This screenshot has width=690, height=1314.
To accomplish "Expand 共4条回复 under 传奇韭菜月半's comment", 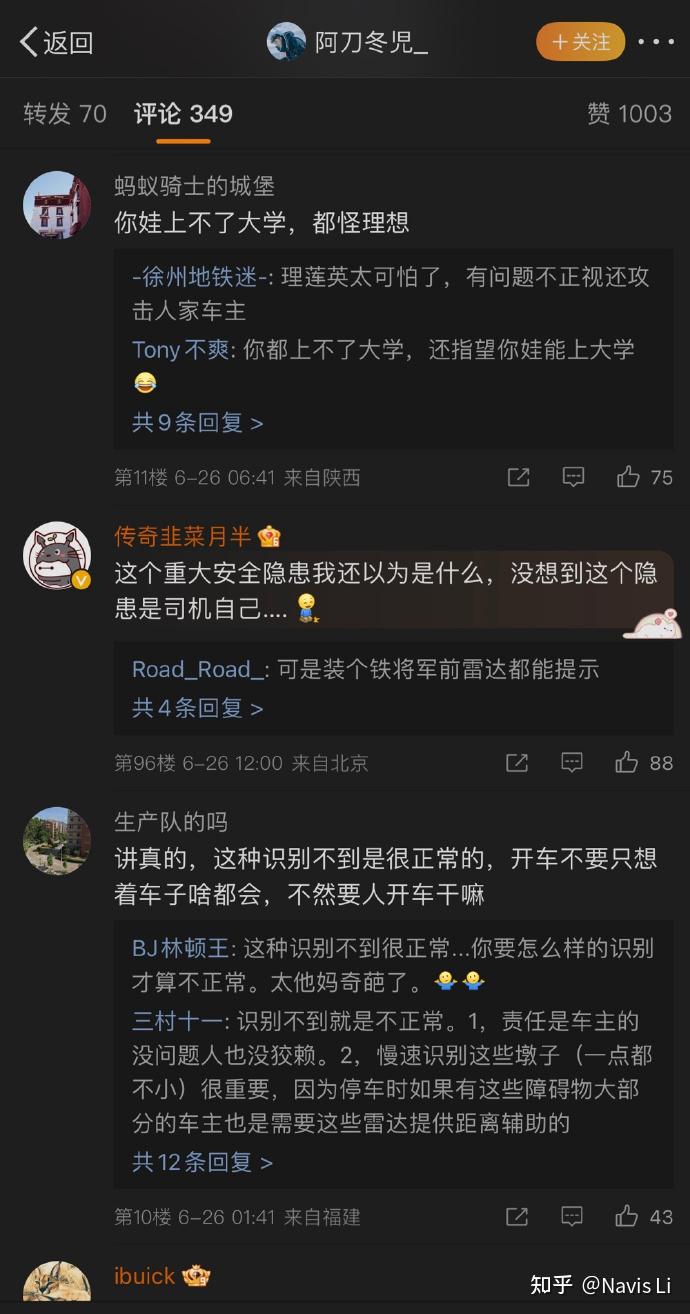I will click(x=197, y=709).
